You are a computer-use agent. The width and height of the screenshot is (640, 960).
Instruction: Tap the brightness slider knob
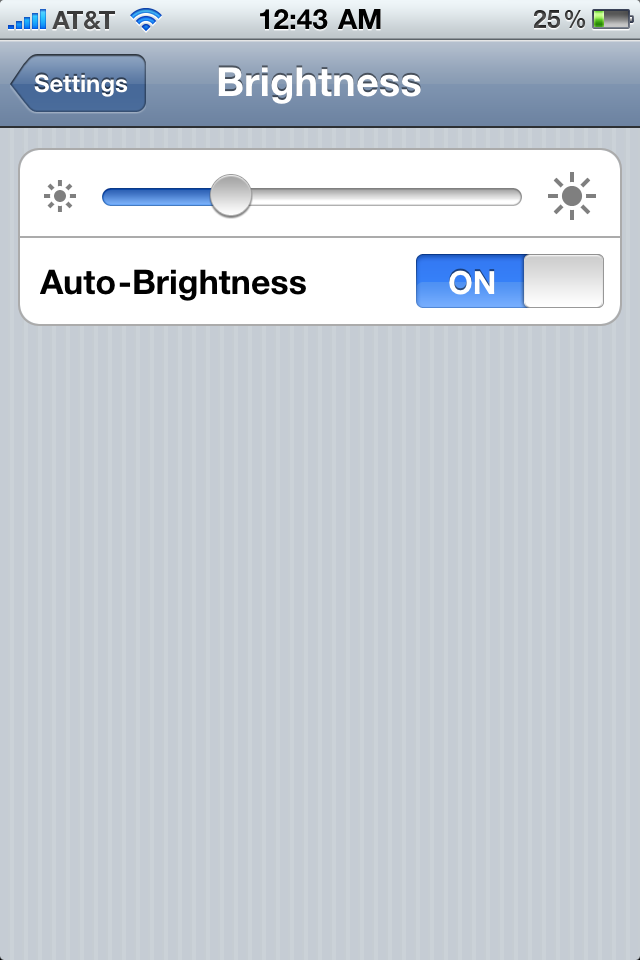pos(231,196)
